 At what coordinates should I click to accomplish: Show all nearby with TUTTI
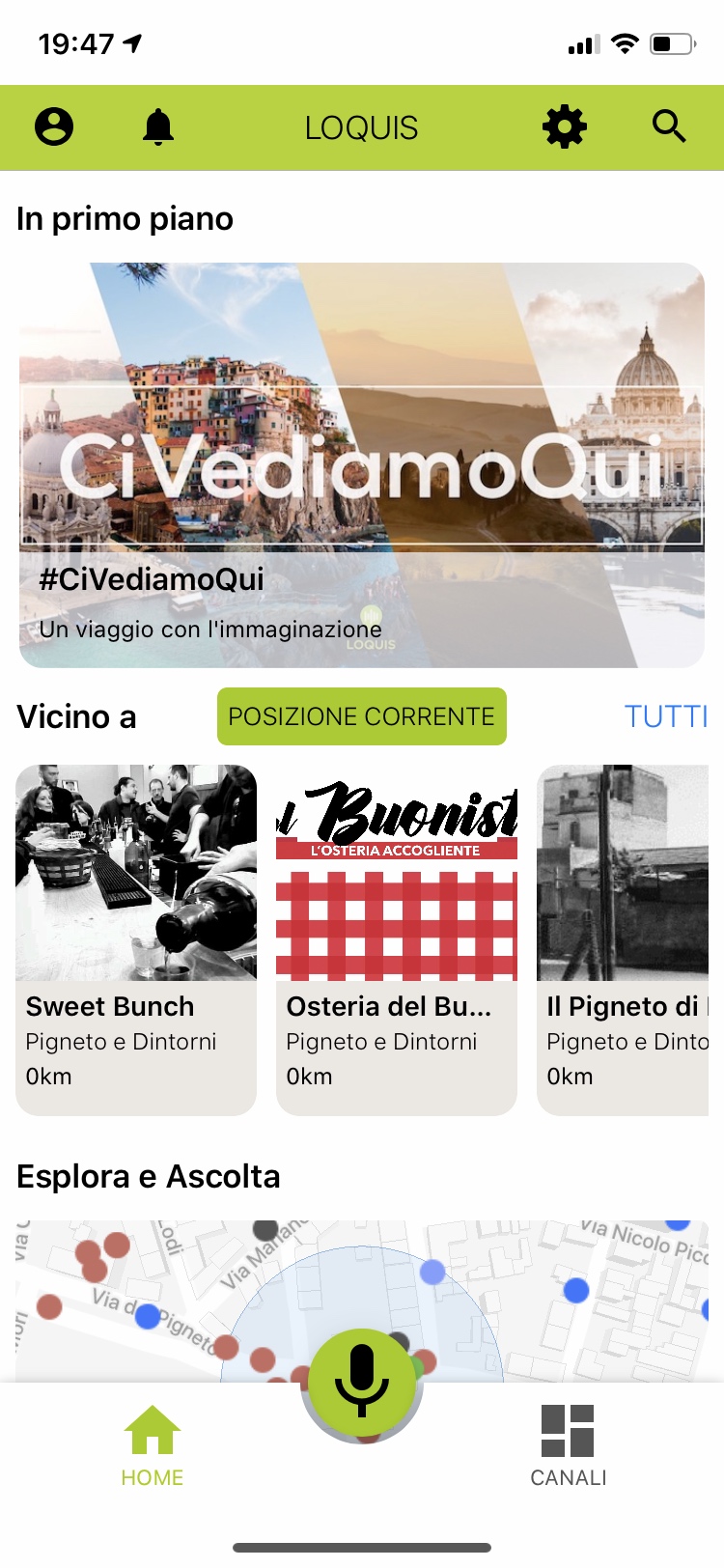point(666,716)
